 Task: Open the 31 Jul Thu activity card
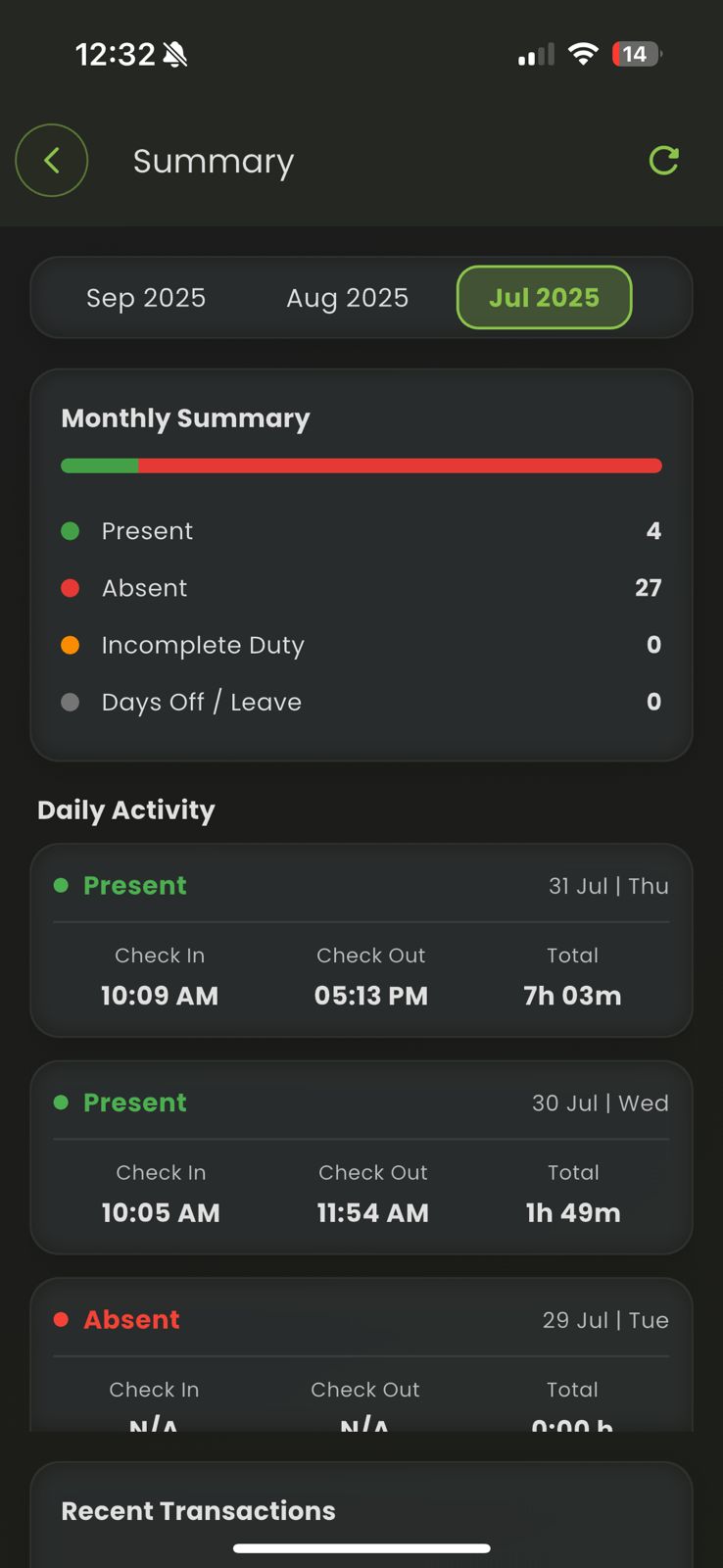click(x=361, y=940)
